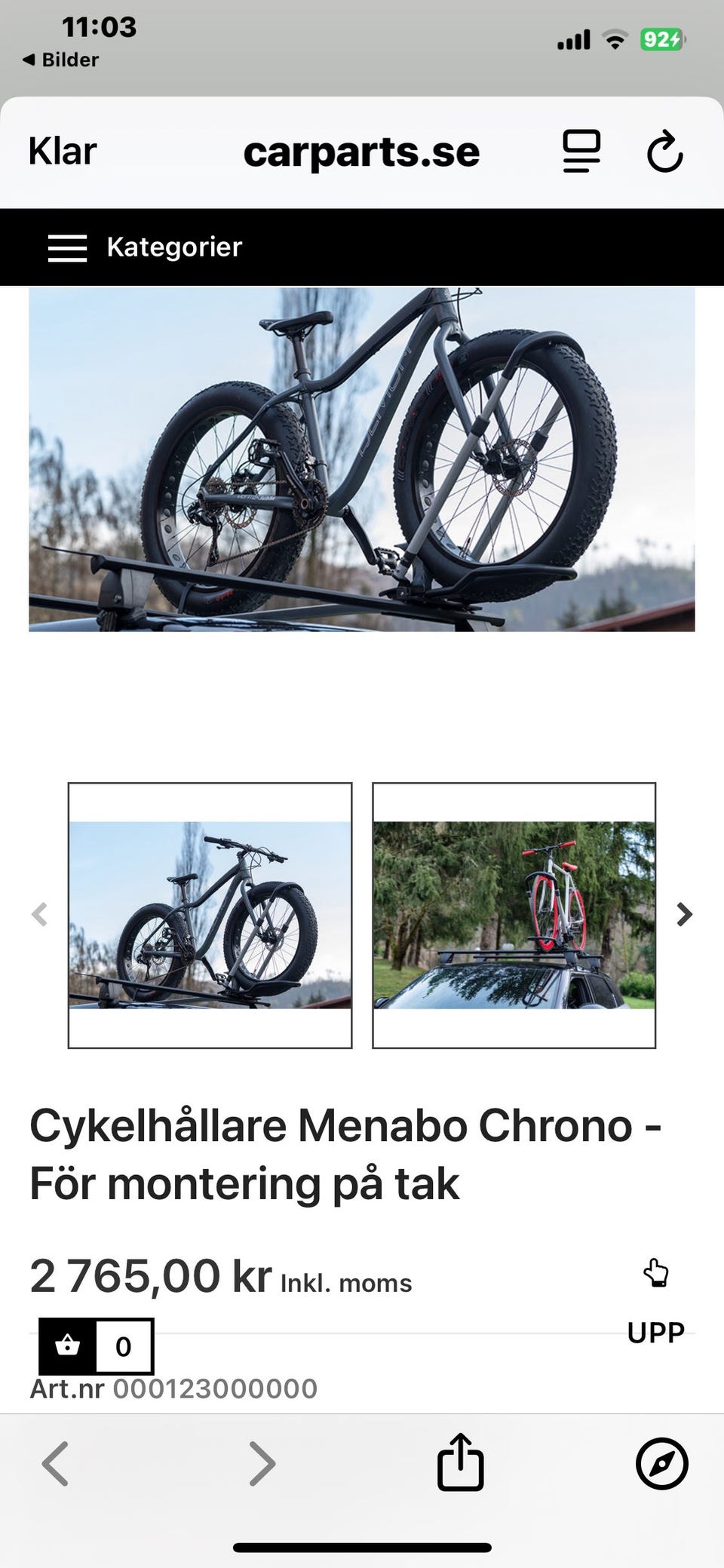Tap Klar to close the browser view
Image resolution: width=724 pixels, height=1568 pixels.
pyautogui.click(x=63, y=152)
